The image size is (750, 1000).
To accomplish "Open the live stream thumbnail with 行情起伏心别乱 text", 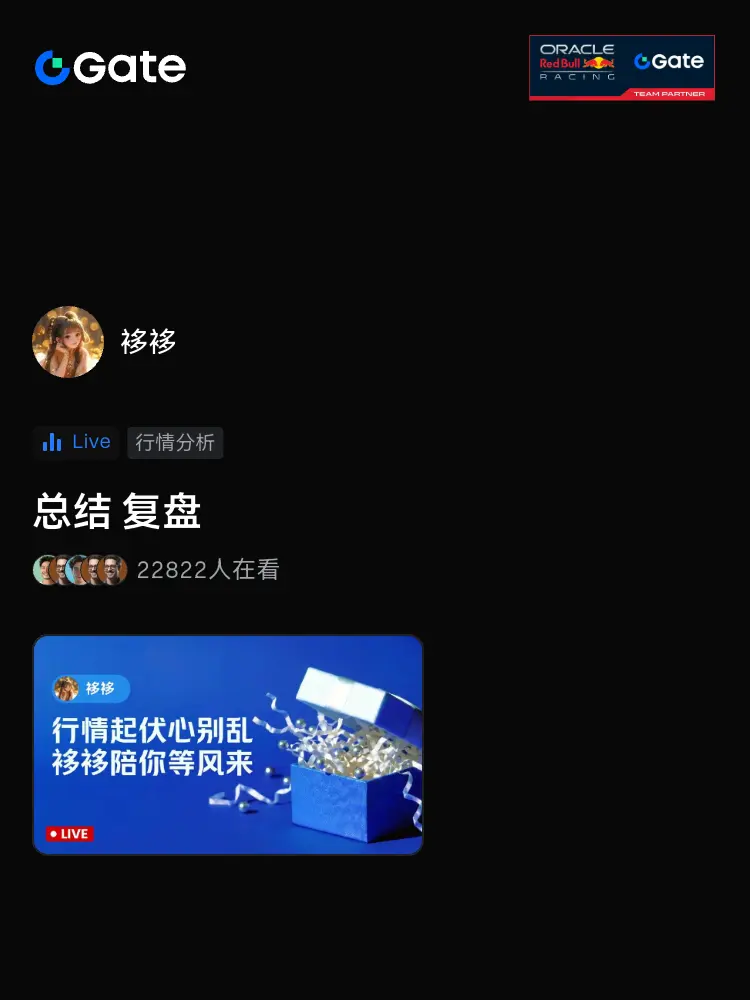I will point(228,744).
